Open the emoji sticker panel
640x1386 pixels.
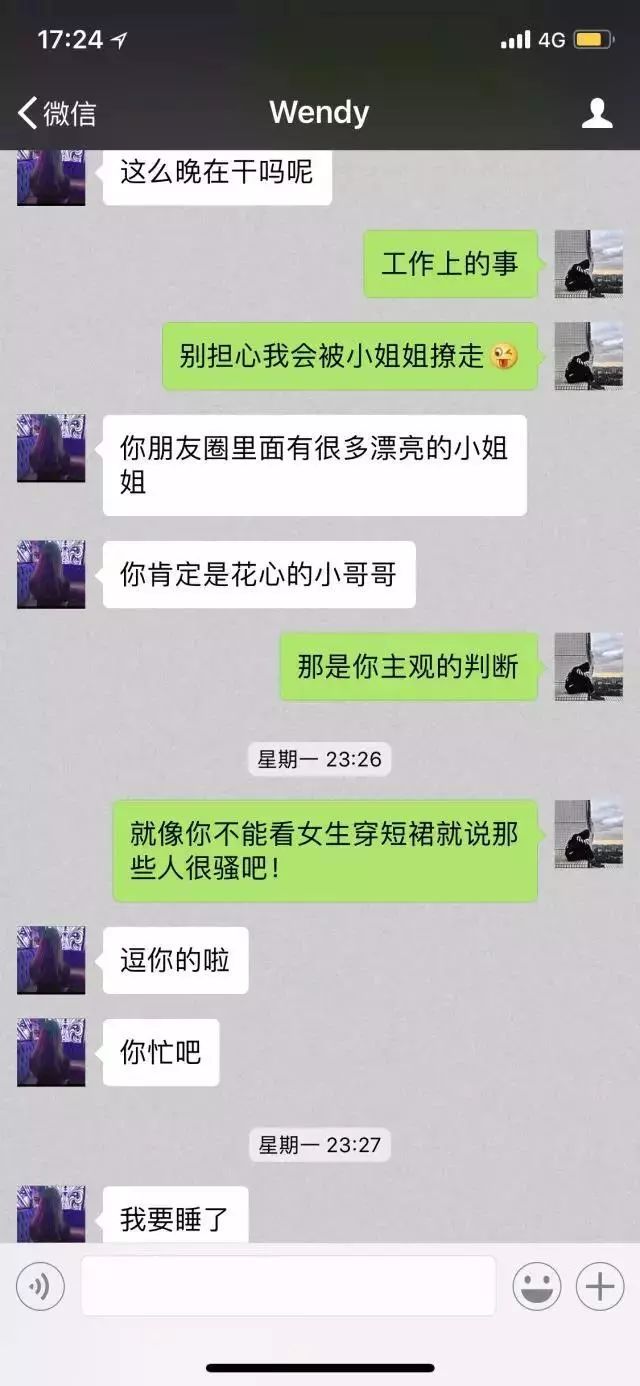point(537,1286)
